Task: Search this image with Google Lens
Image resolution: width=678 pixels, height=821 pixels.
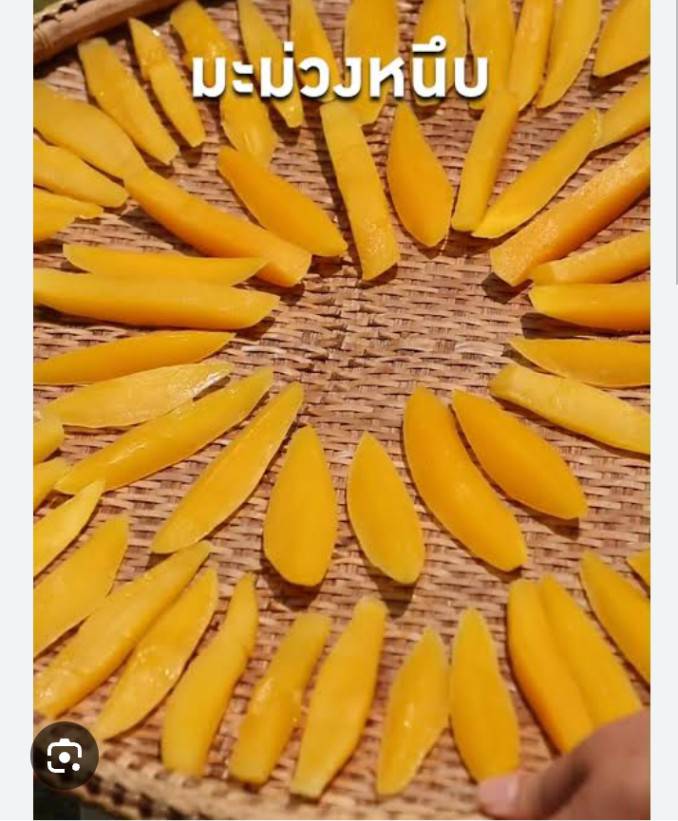Action: (x=65, y=756)
